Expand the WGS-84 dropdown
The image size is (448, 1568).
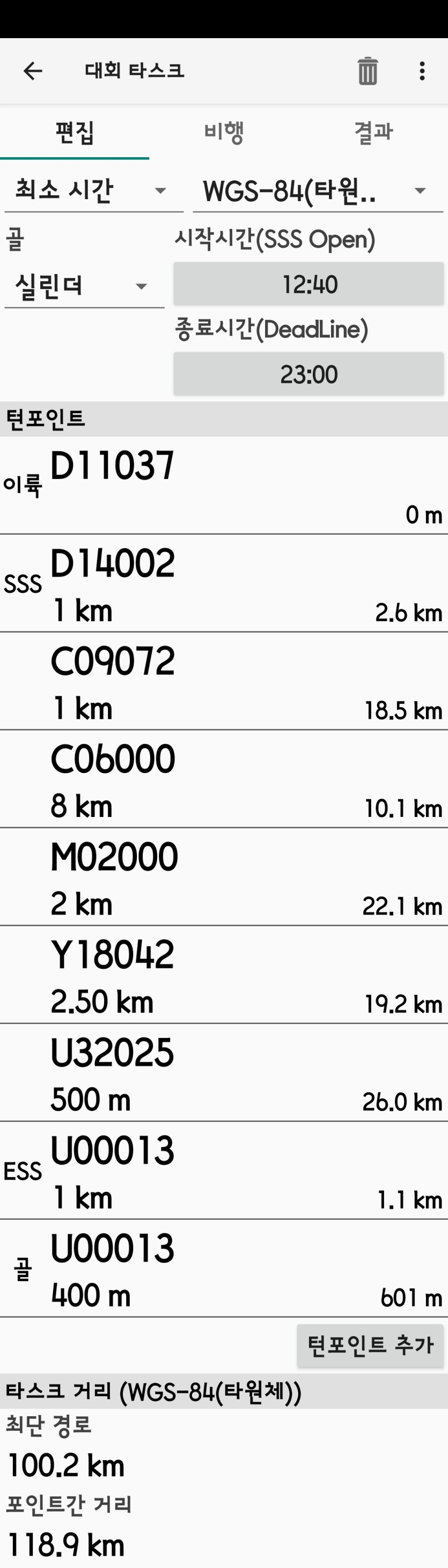point(317,191)
